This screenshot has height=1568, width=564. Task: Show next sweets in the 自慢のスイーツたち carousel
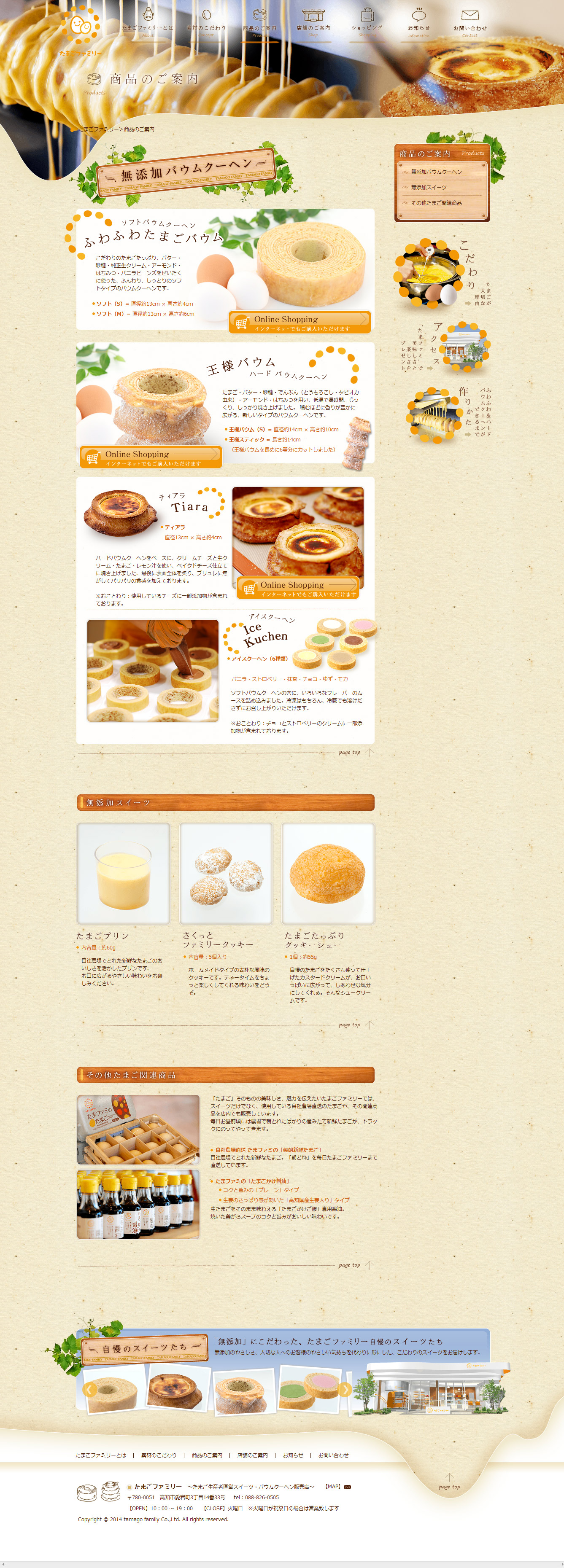click(345, 1388)
